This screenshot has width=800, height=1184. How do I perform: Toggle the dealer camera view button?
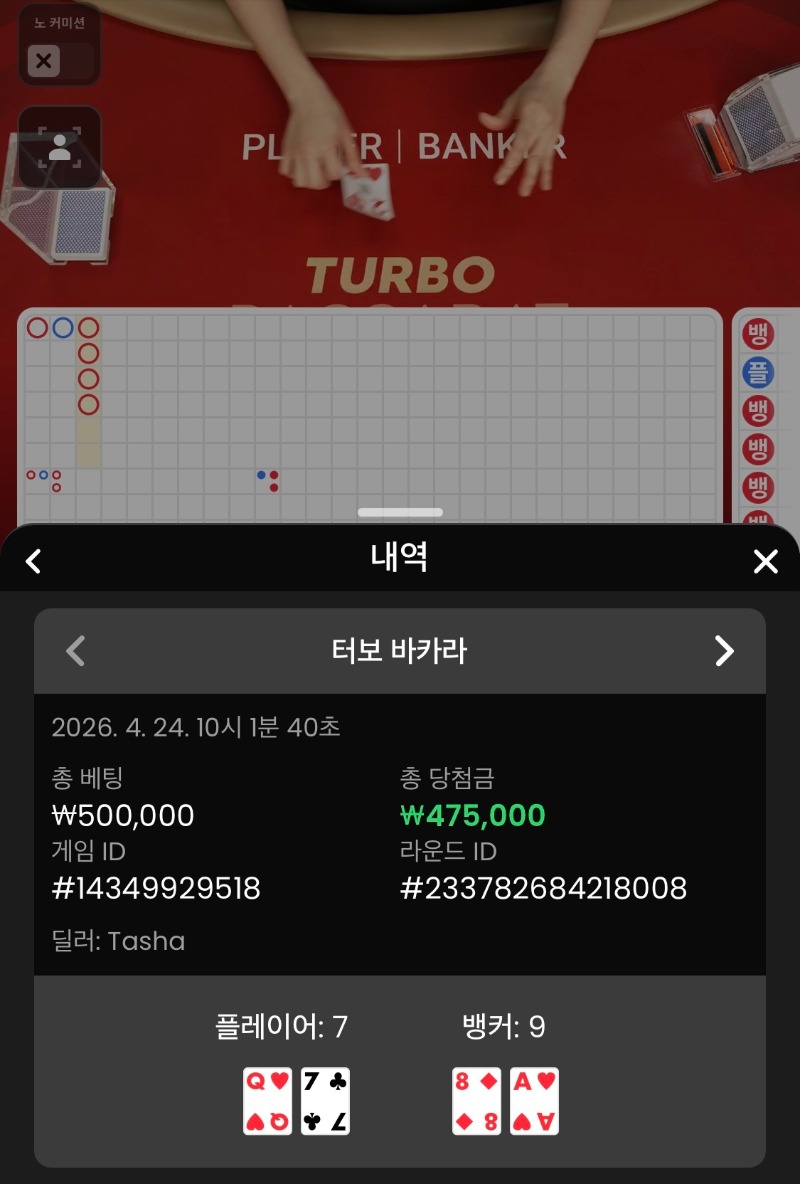(x=59, y=147)
